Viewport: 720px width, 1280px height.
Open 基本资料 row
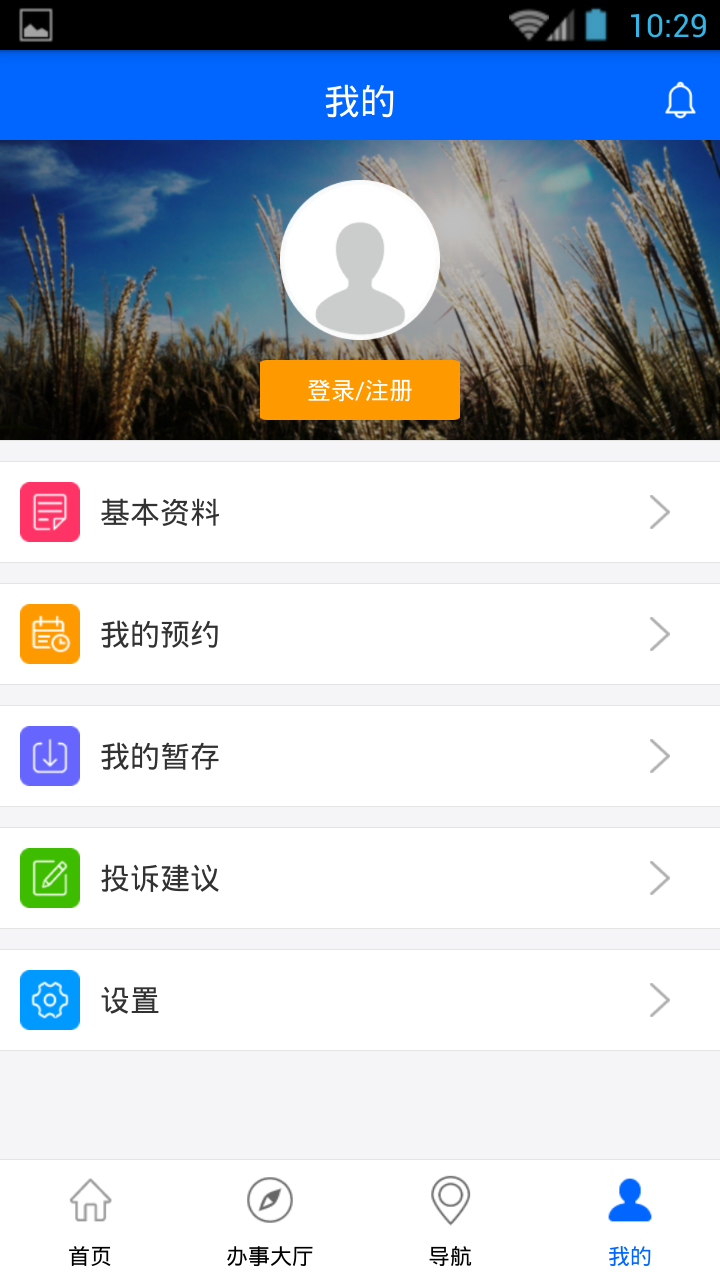pos(360,512)
